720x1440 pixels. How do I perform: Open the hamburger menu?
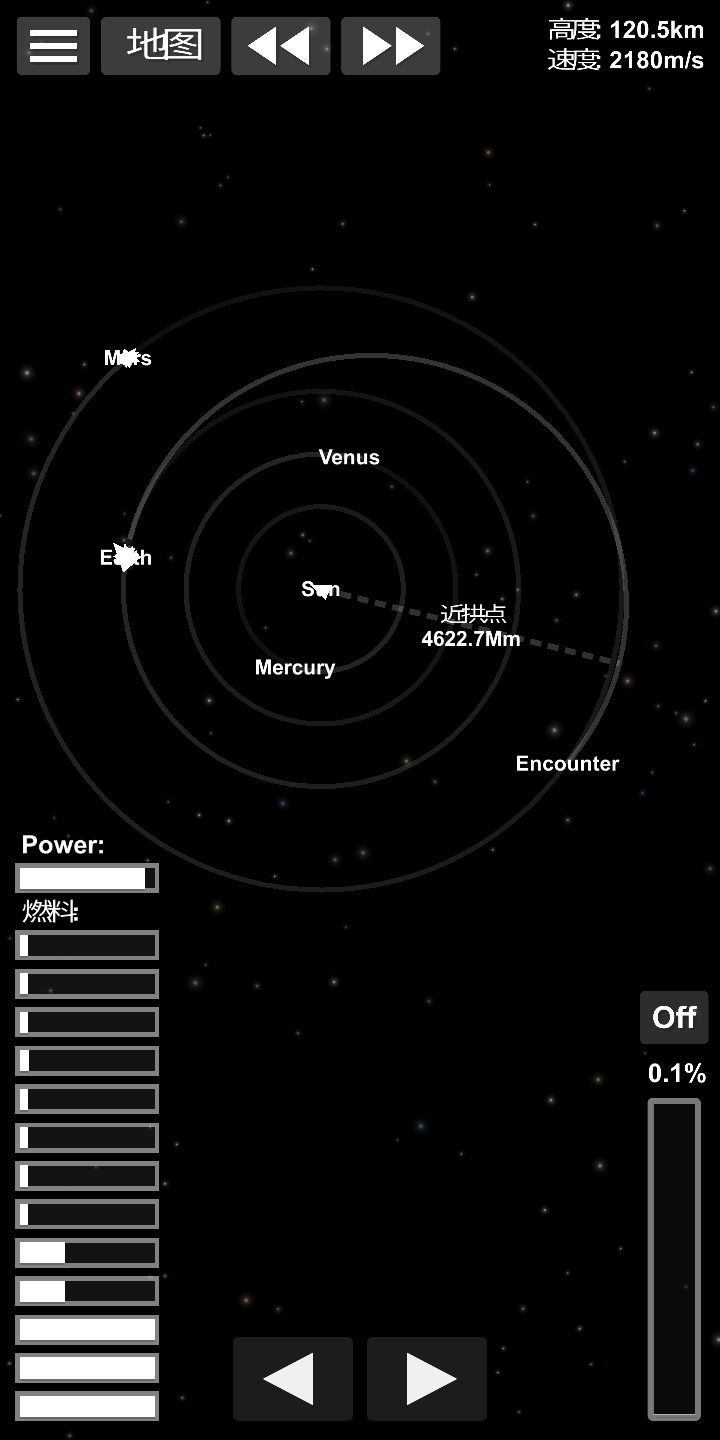click(x=53, y=46)
